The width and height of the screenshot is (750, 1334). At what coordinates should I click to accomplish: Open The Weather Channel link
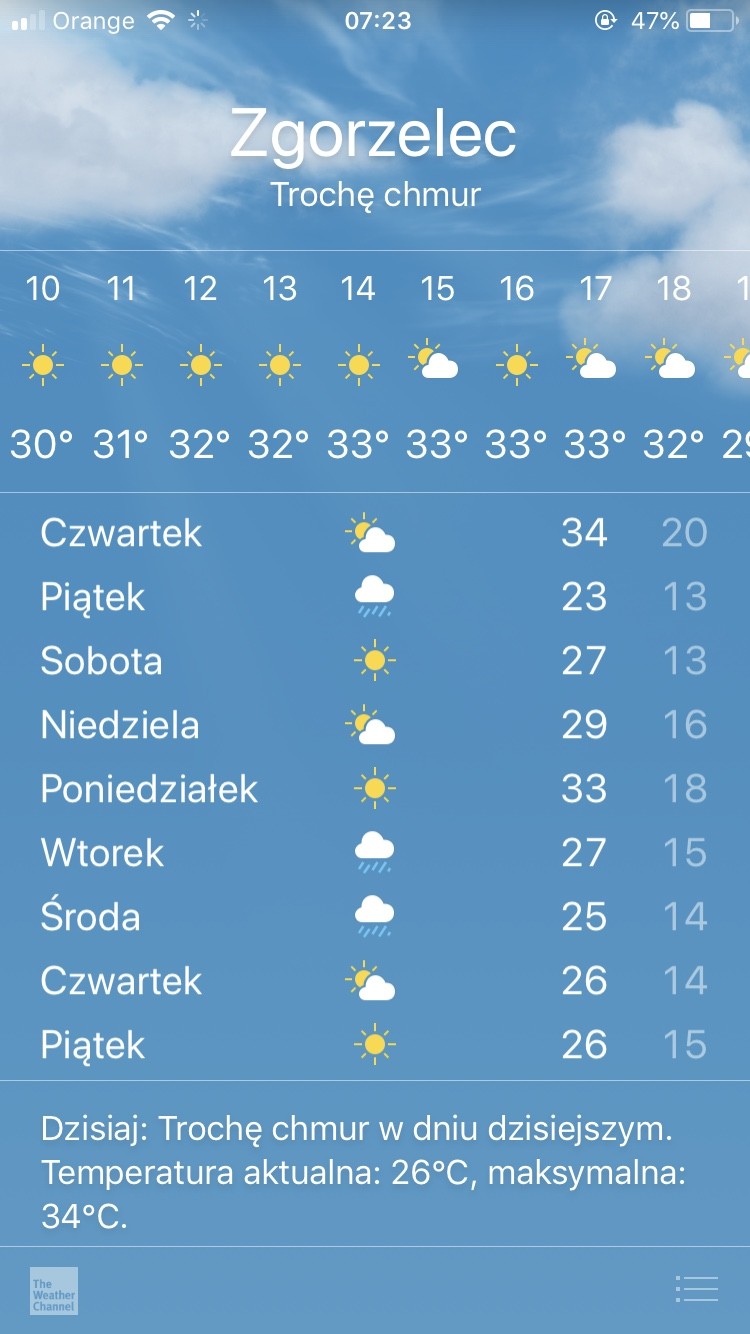coord(54,1290)
